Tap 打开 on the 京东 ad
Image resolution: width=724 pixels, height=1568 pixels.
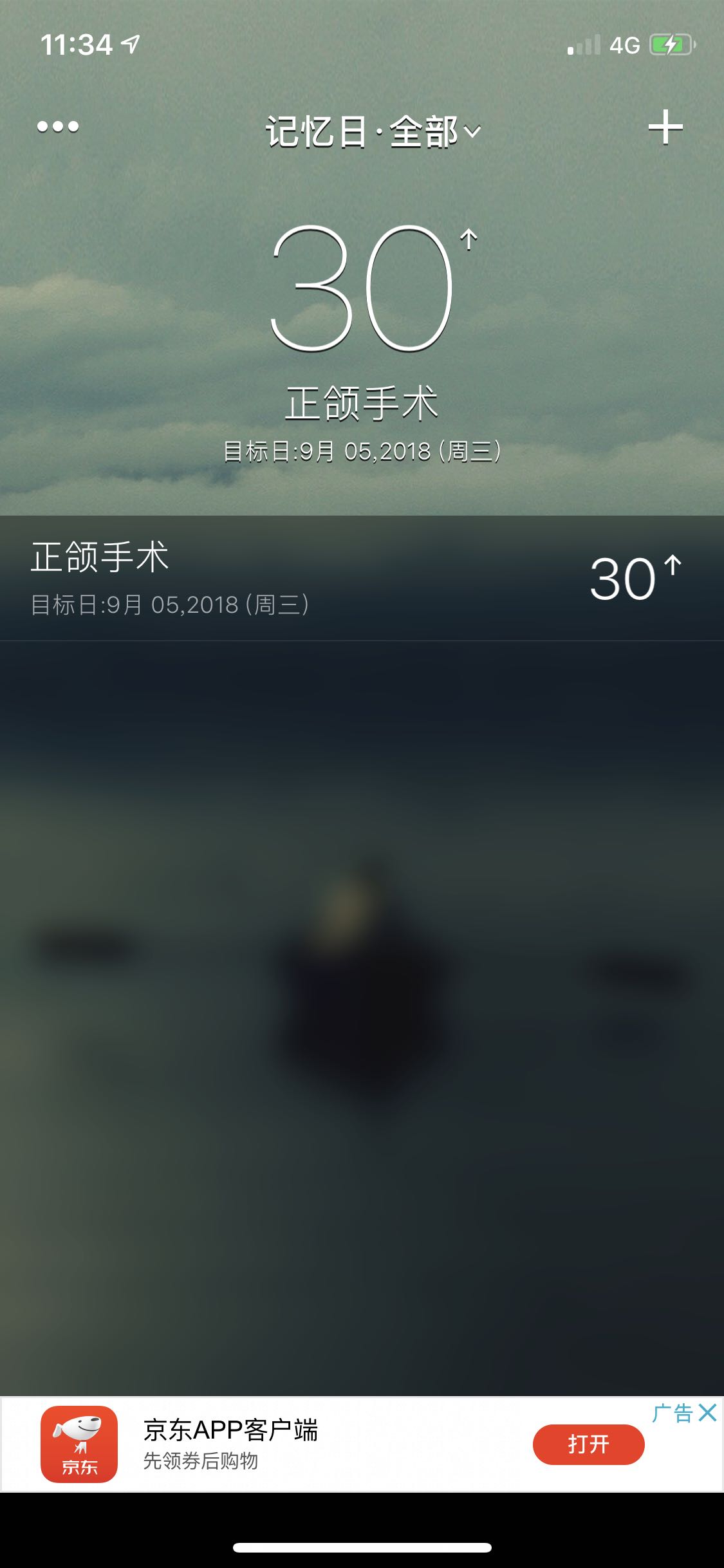coord(588,1444)
